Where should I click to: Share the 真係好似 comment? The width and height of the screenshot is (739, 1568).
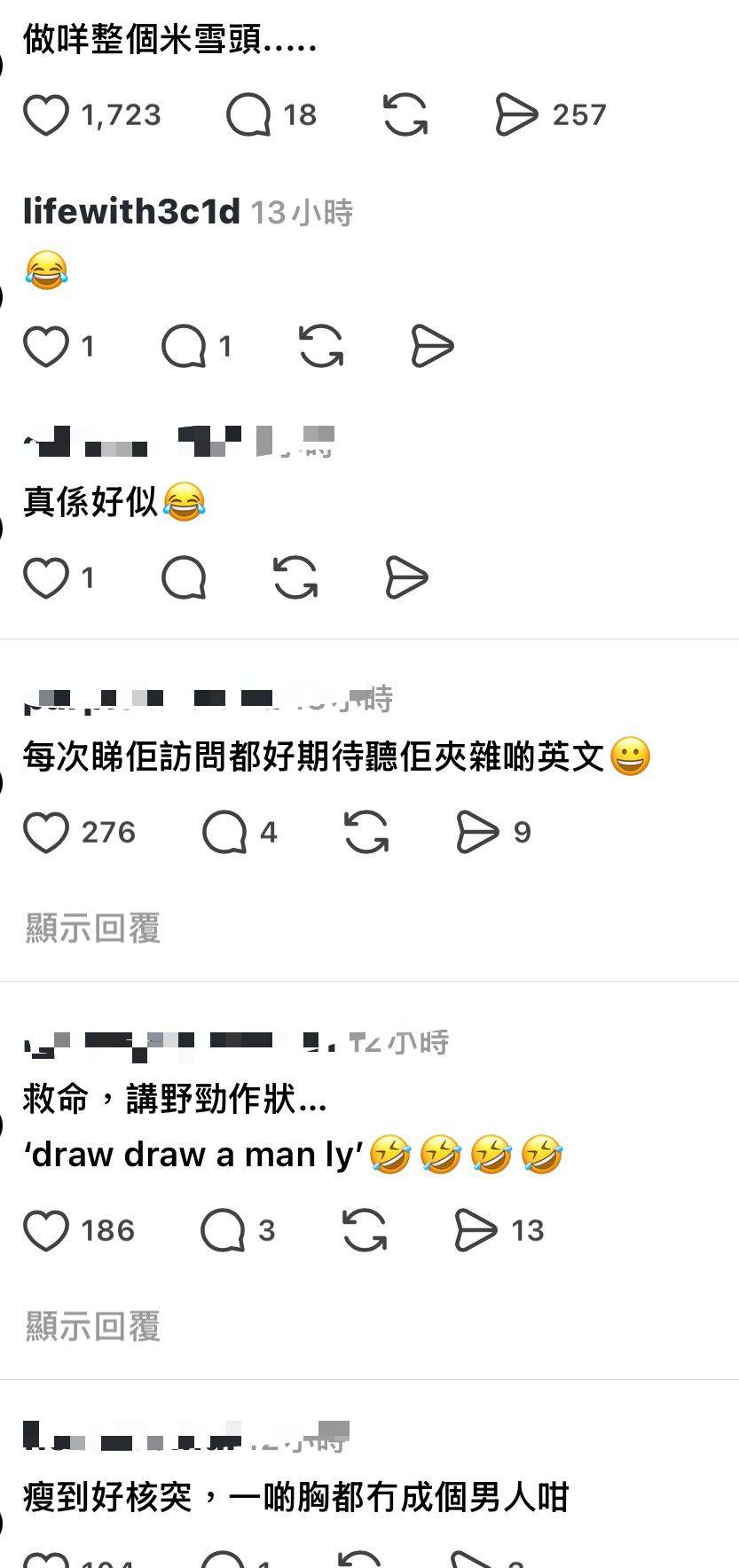point(407,578)
